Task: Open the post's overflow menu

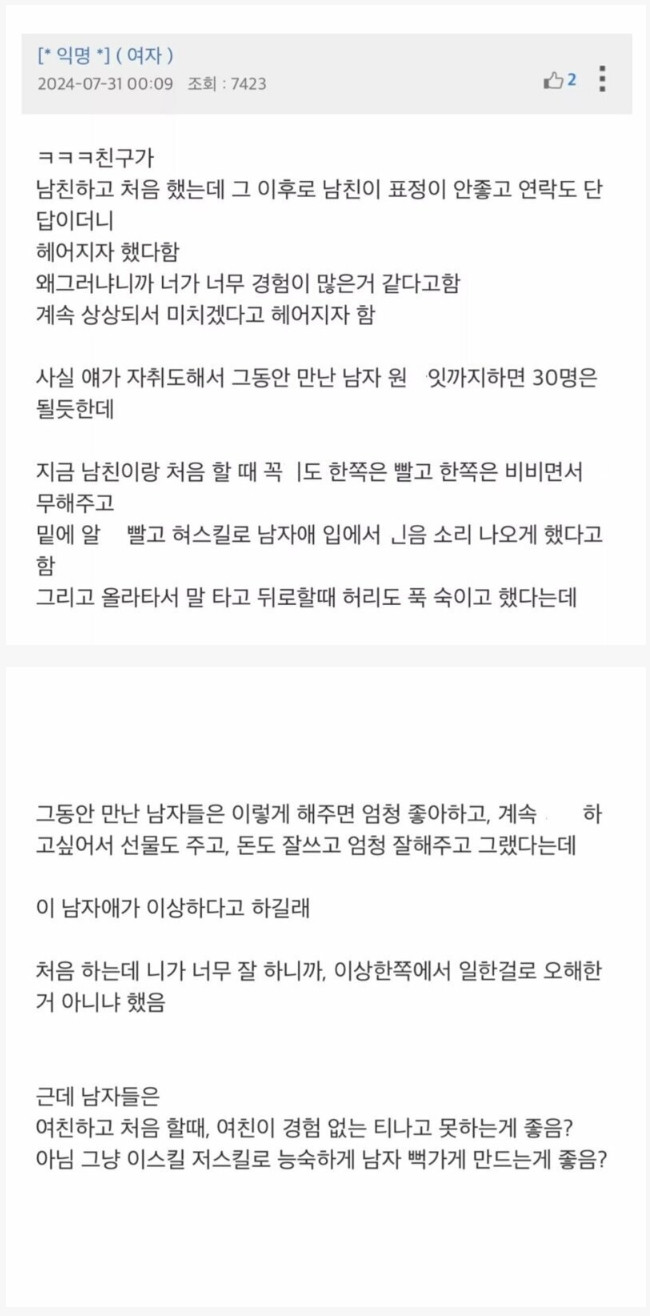Action: 602,79
